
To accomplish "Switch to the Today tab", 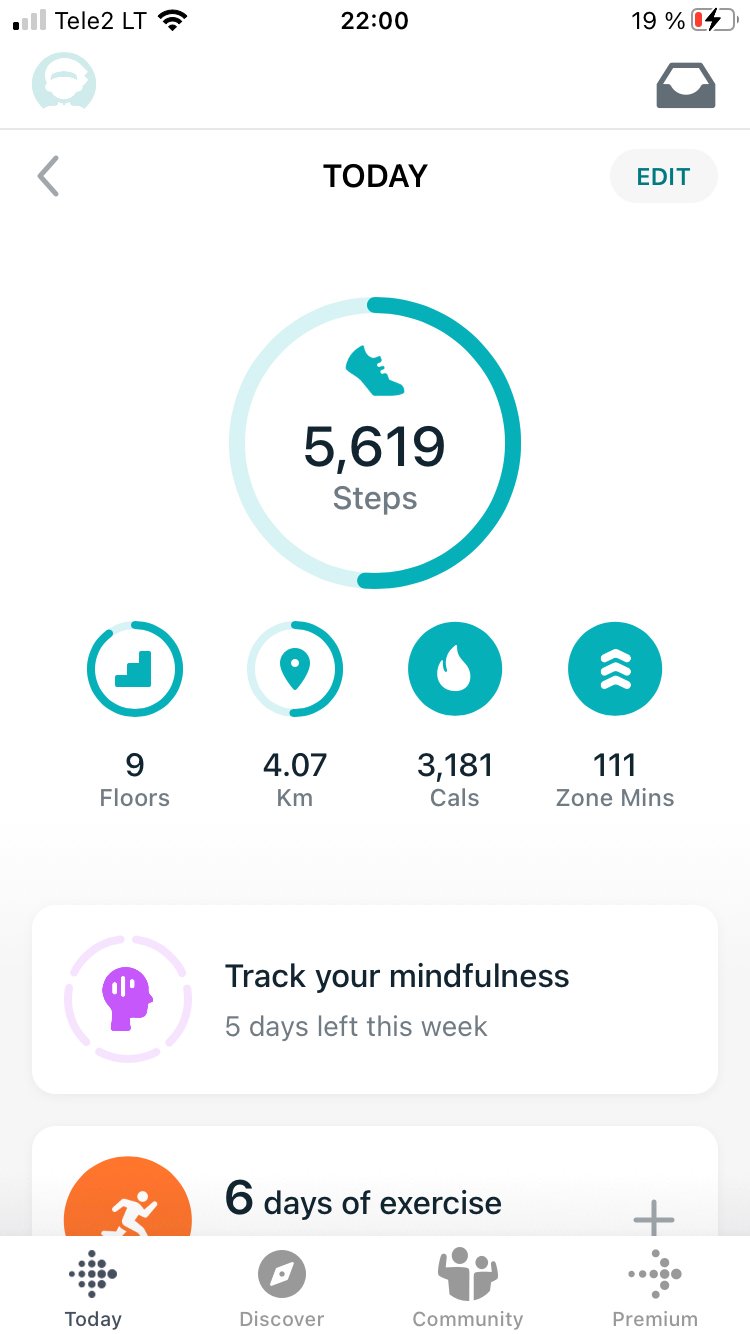I will [93, 1288].
